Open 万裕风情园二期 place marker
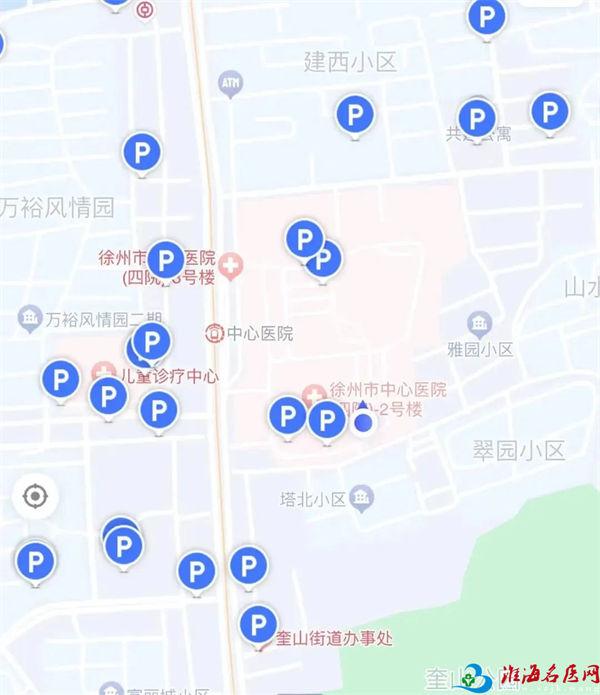This screenshot has height=695, width=600. click(x=30, y=320)
